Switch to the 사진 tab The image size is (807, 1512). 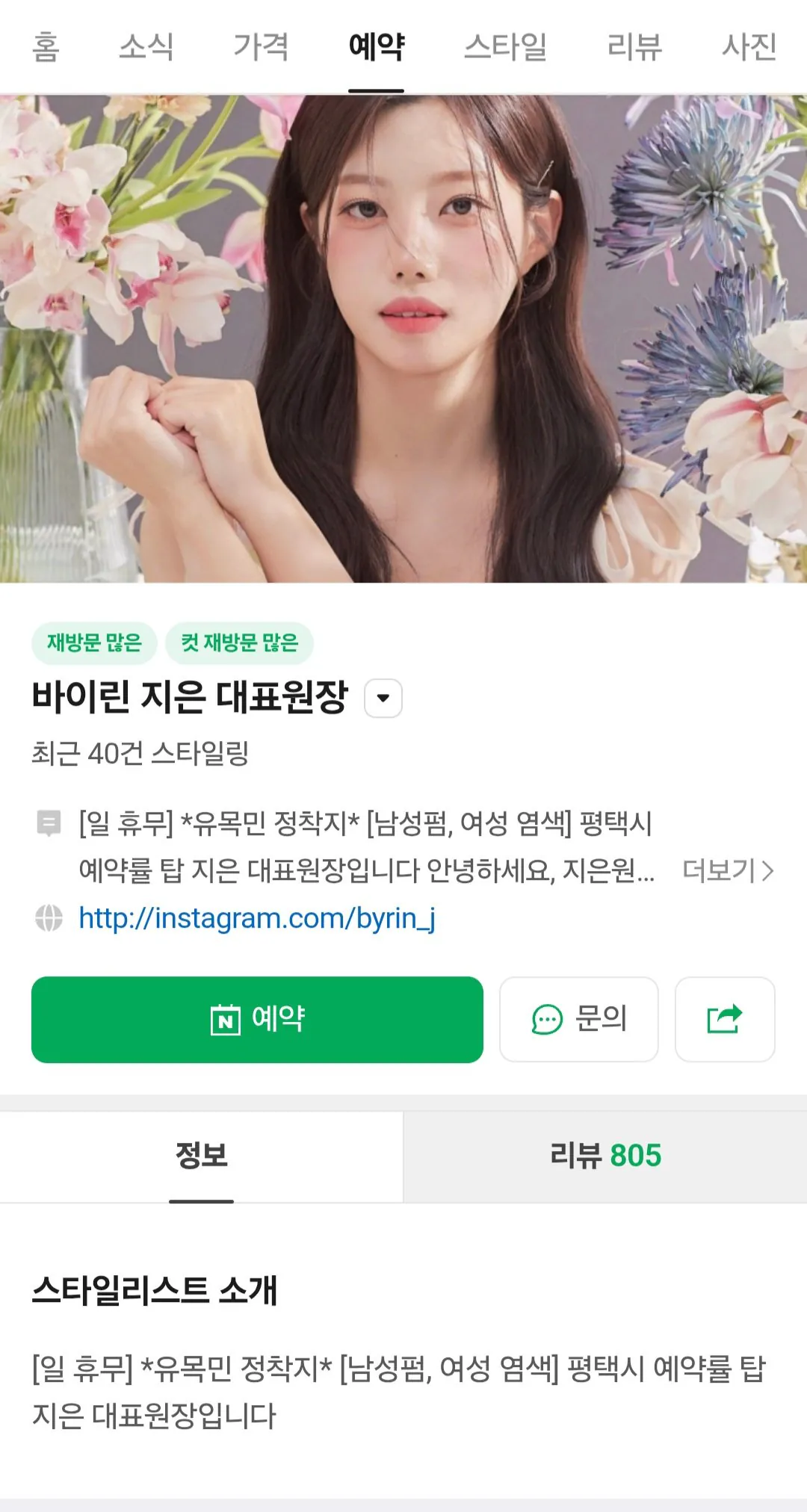pos(749,46)
